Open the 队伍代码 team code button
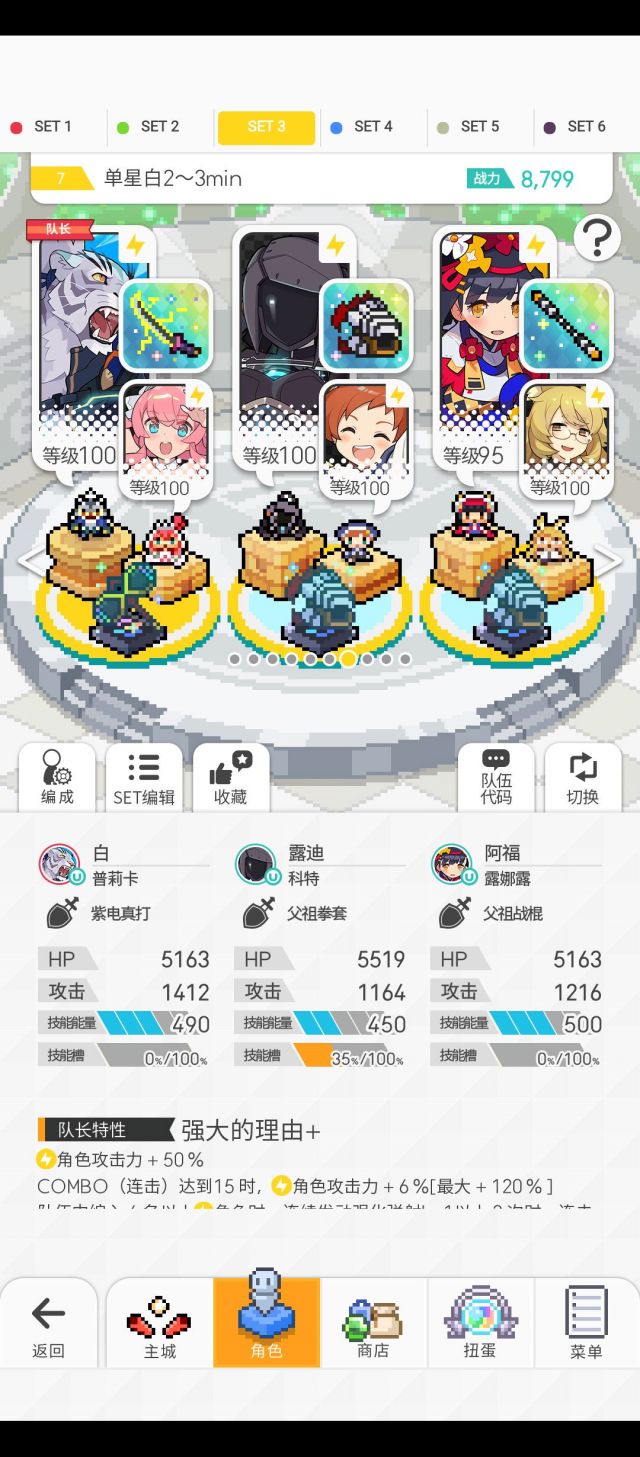The width and height of the screenshot is (640, 1457). pos(496,777)
